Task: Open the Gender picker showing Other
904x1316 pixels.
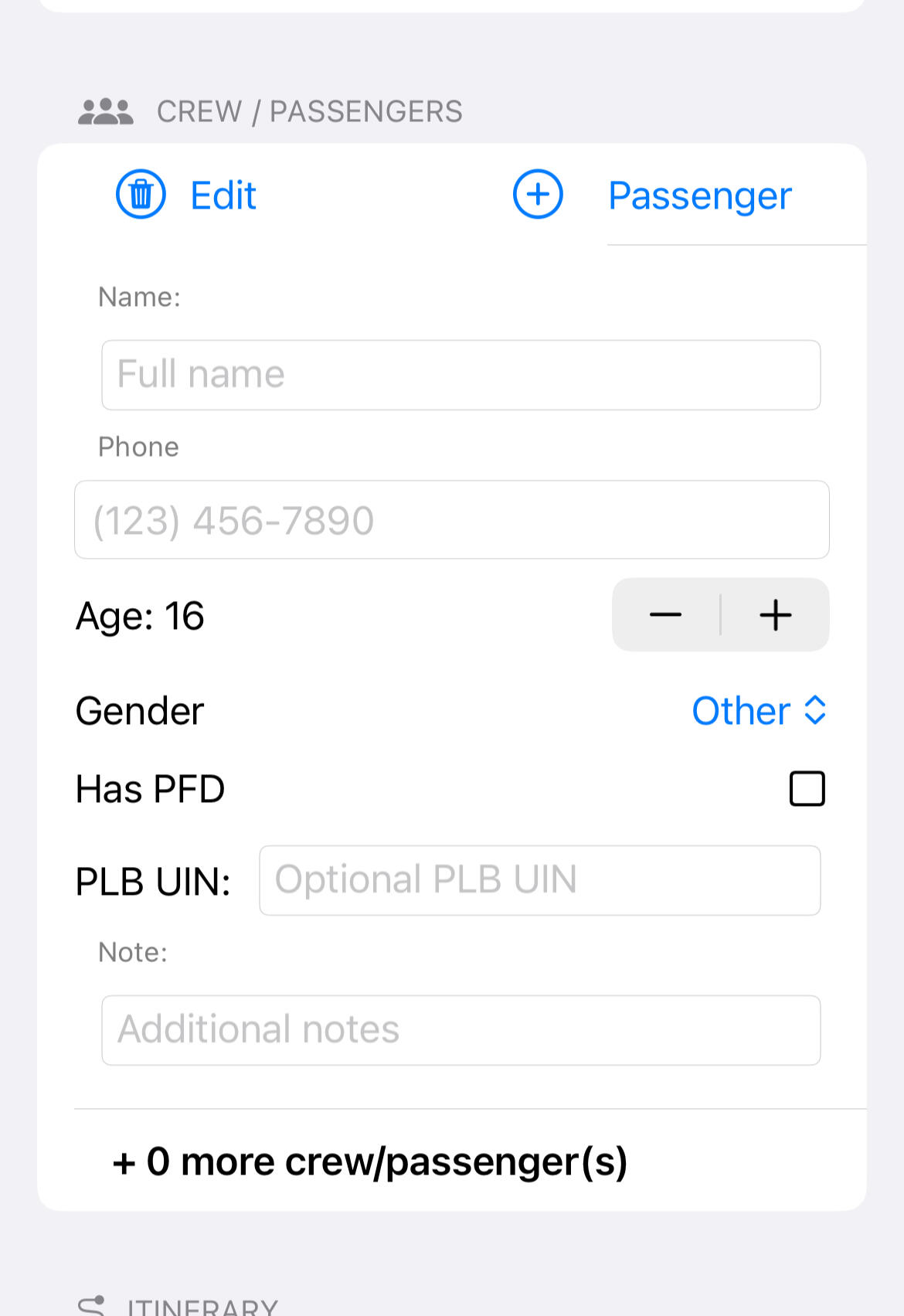Action: coord(758,711)
